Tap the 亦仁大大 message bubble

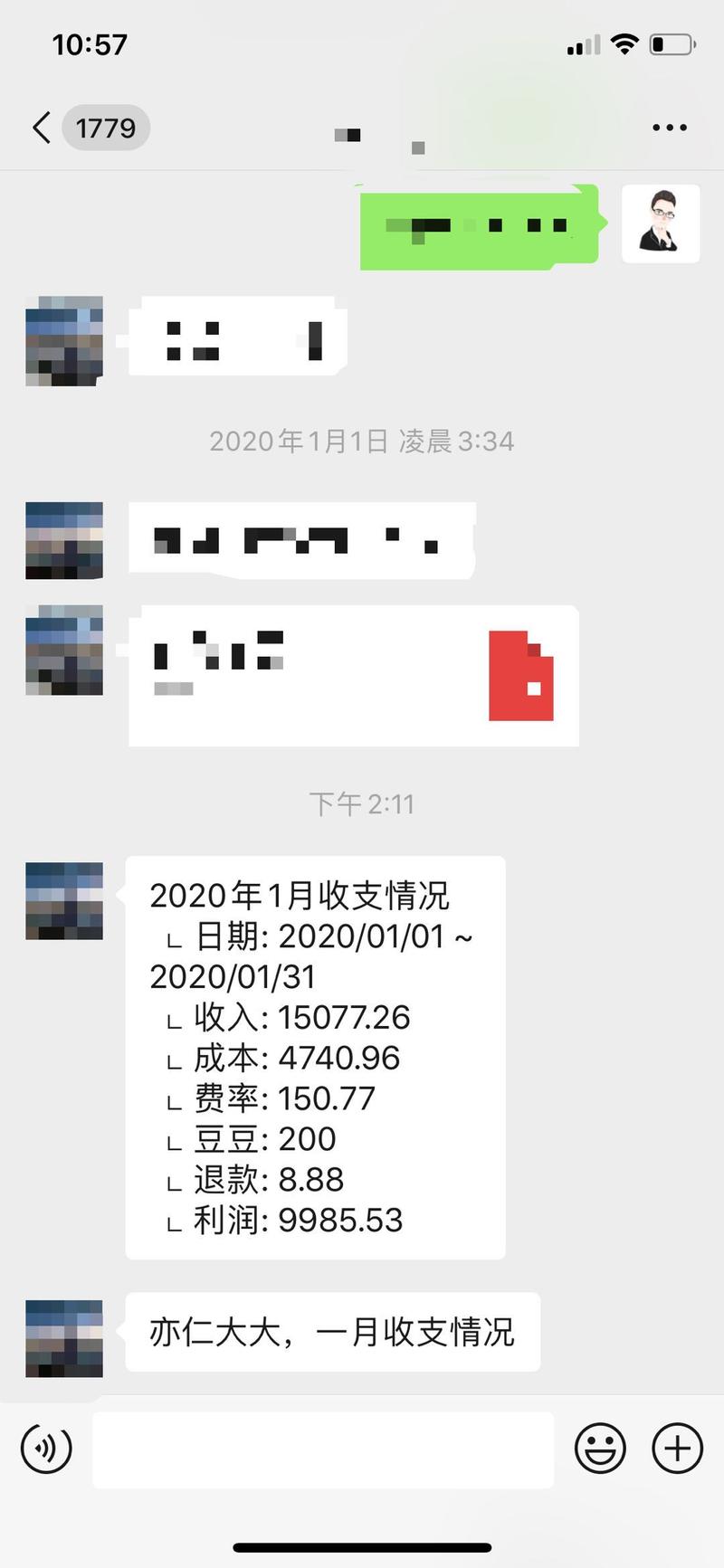332,1330
